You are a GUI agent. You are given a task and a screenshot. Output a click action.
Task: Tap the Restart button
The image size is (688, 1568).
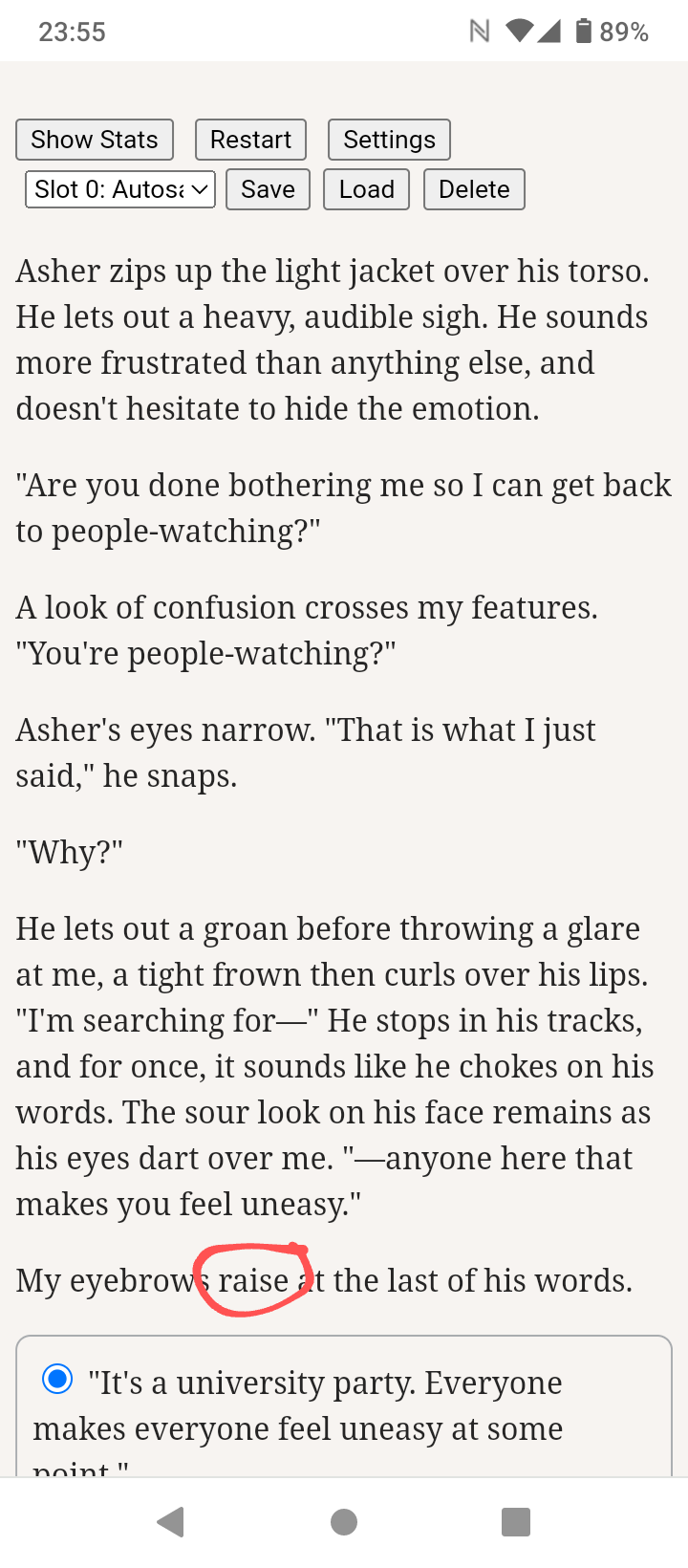250,140
